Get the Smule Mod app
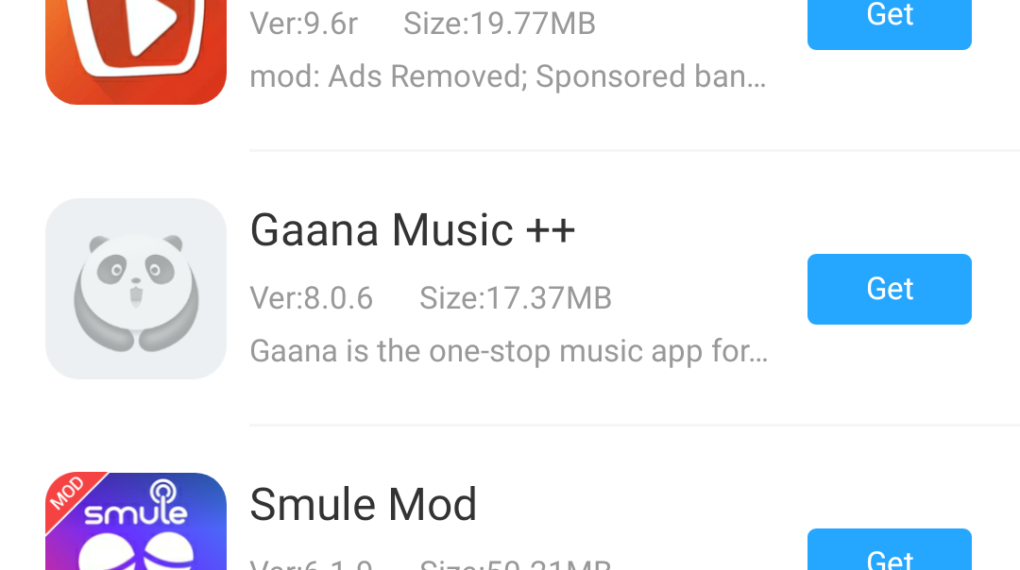The width and height of the screenshot is (1020, 570). [x=889, y=553]
